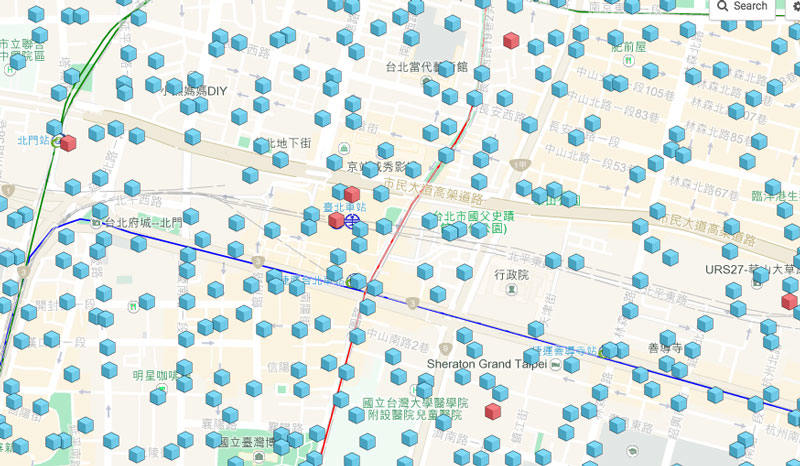Select the red cube marker beside 北門站
Viewport: 800px width, 466px height.
point(68,143)
